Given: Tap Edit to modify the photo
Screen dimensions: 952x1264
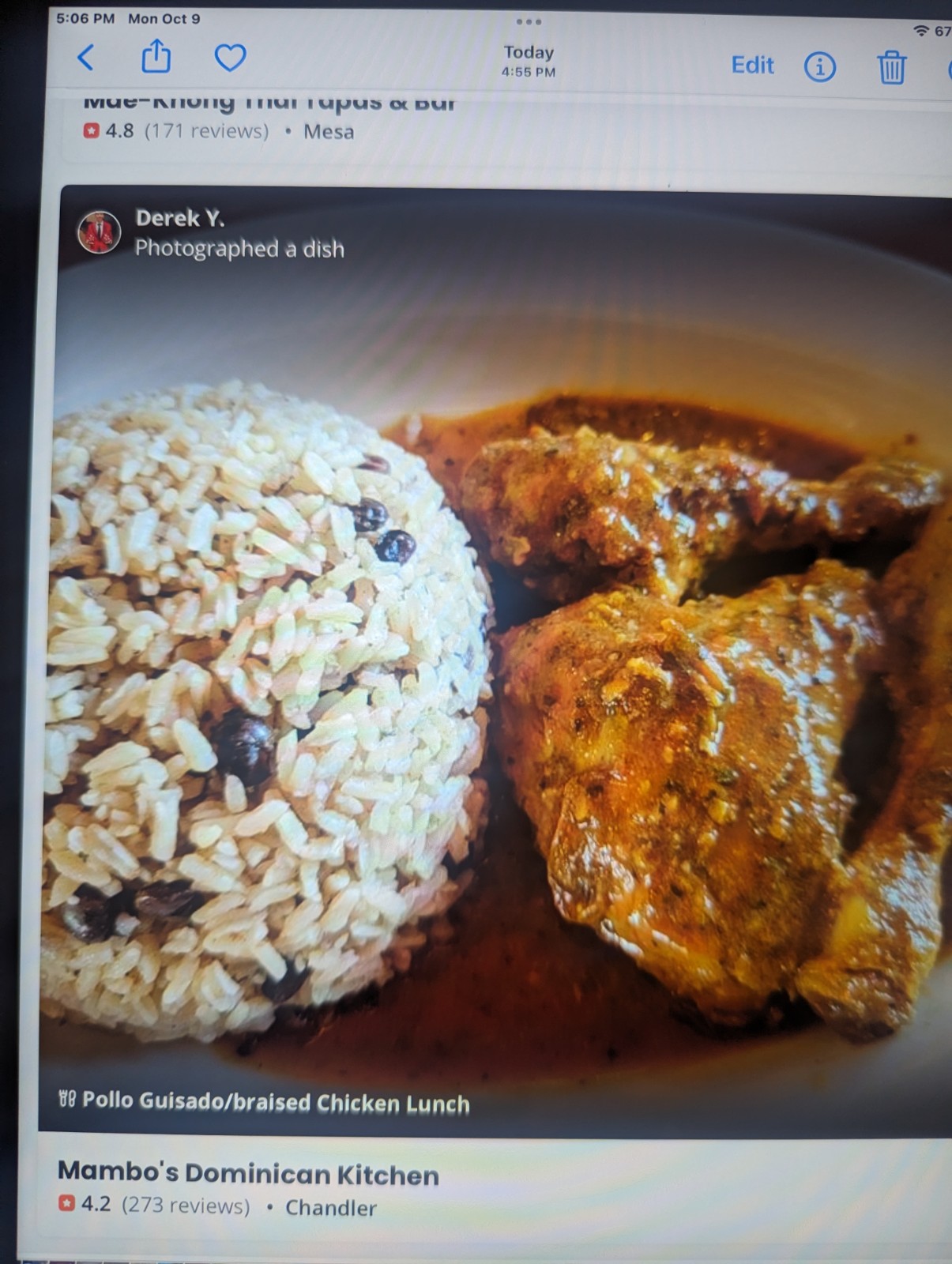Looking at the screenshot, I should coord(752,66).
